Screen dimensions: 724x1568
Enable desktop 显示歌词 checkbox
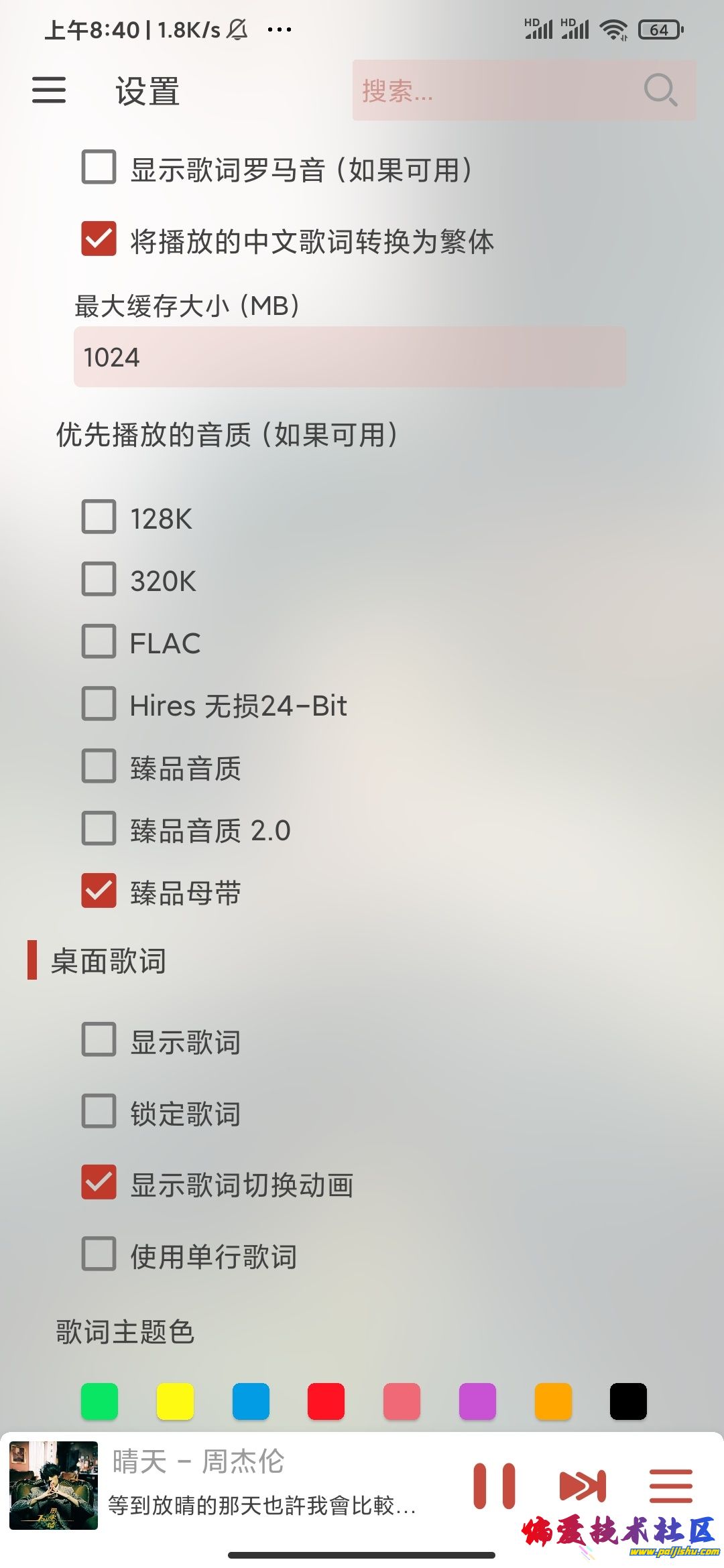pos(99,1040)
